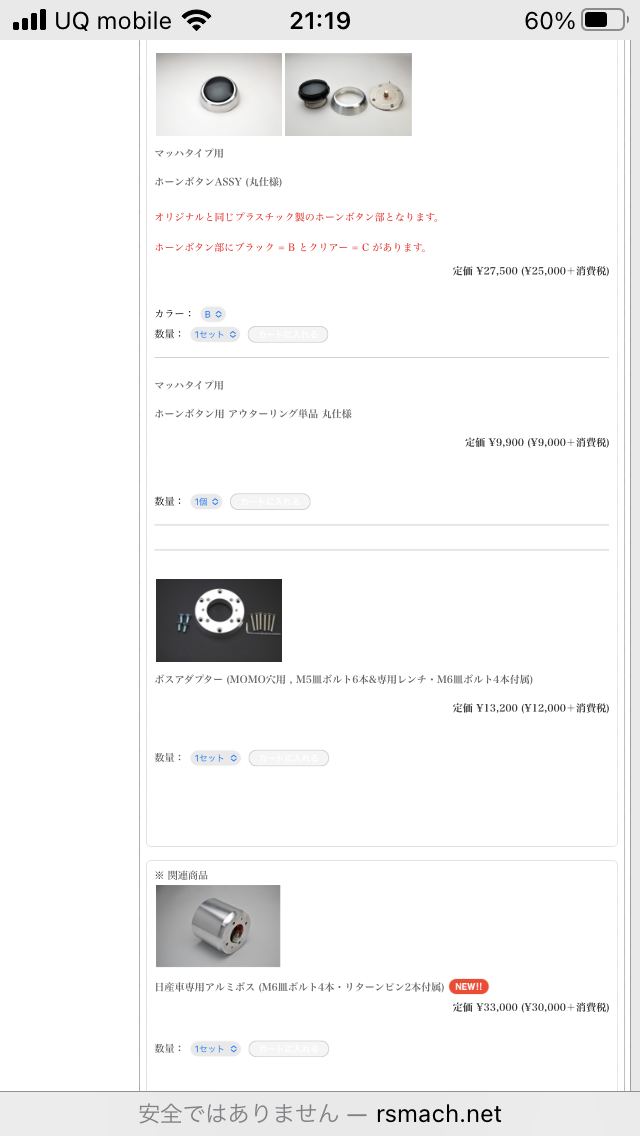The height and width of the screenshot is (1136, 640).
Task: View the assembled horn button photo
Action: click(x=219, y=94)
